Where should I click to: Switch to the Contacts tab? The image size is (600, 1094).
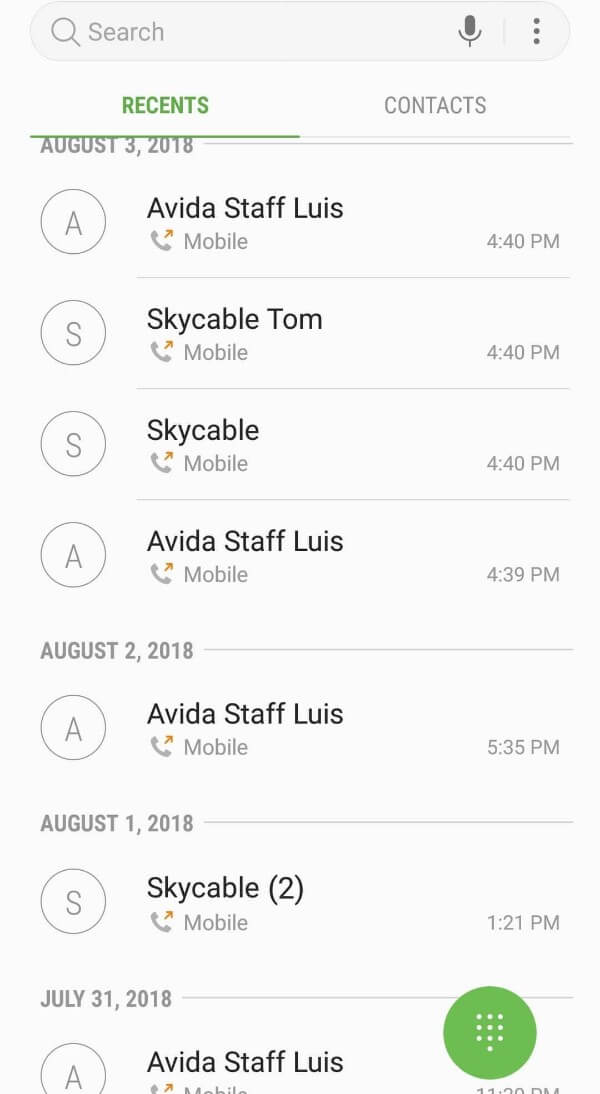(x=435, y=106)
